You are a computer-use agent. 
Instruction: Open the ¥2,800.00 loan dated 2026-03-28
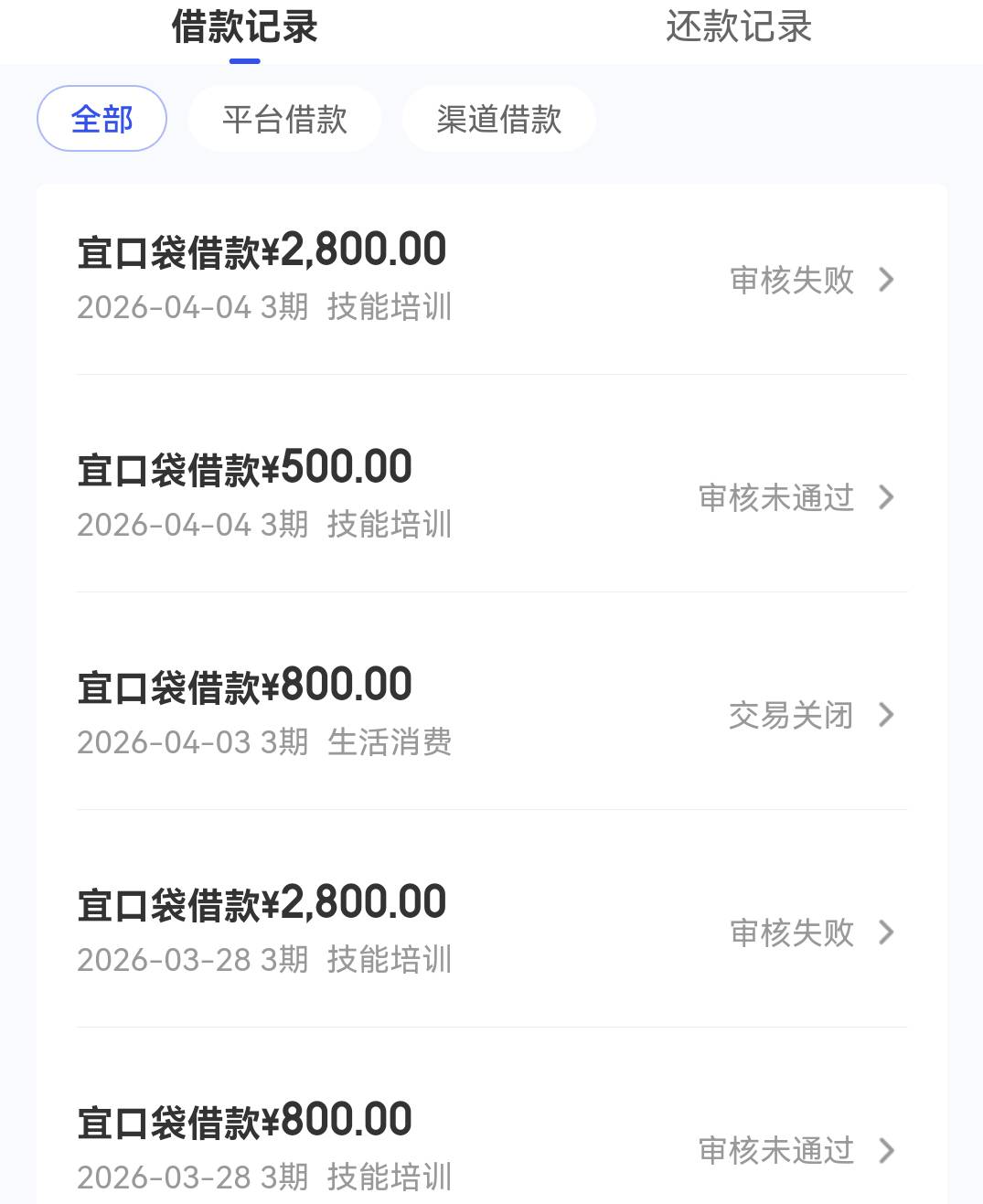coord(491,931)
